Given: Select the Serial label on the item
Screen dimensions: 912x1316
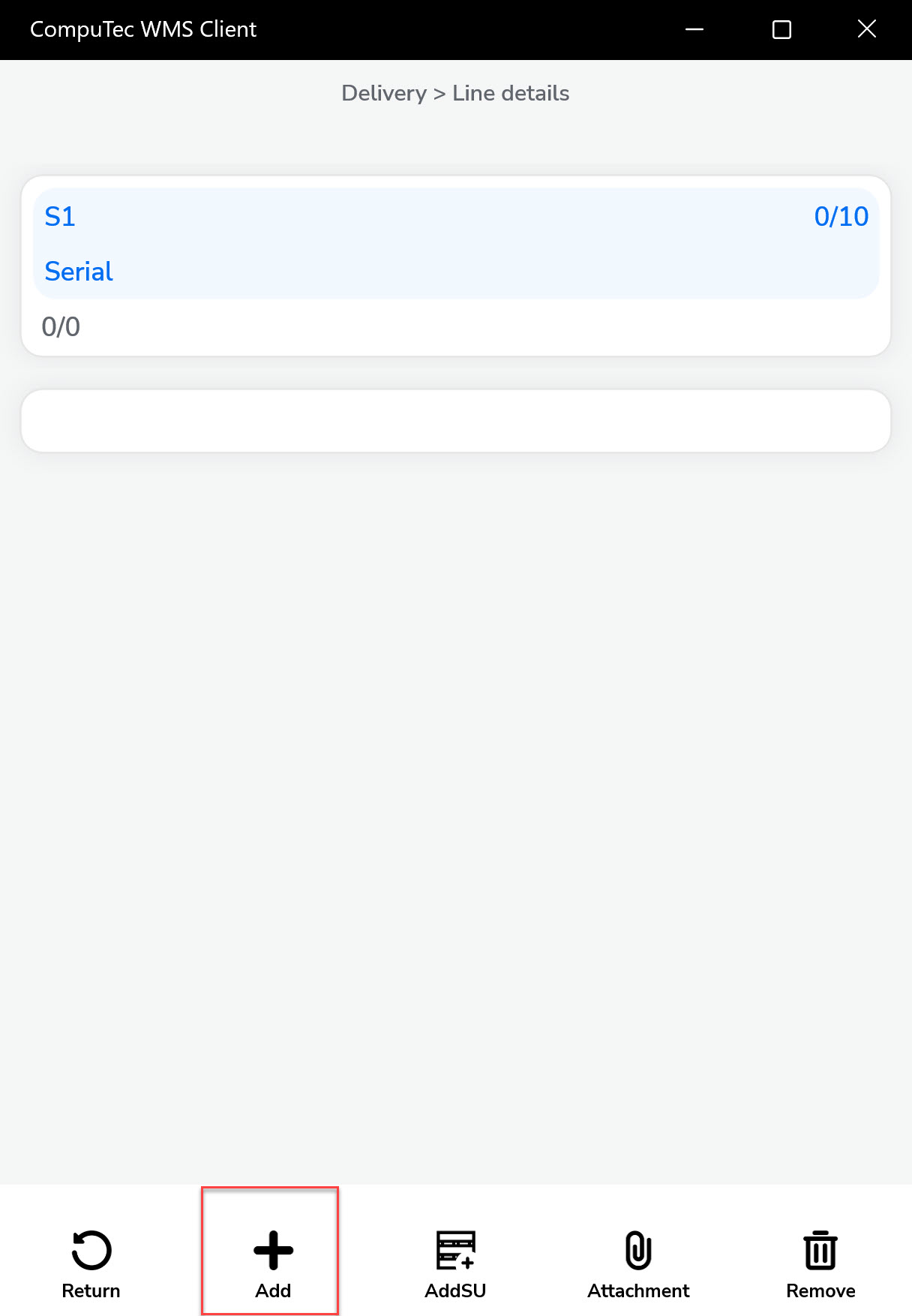Looking at the screenshot, I should [78, 272].
